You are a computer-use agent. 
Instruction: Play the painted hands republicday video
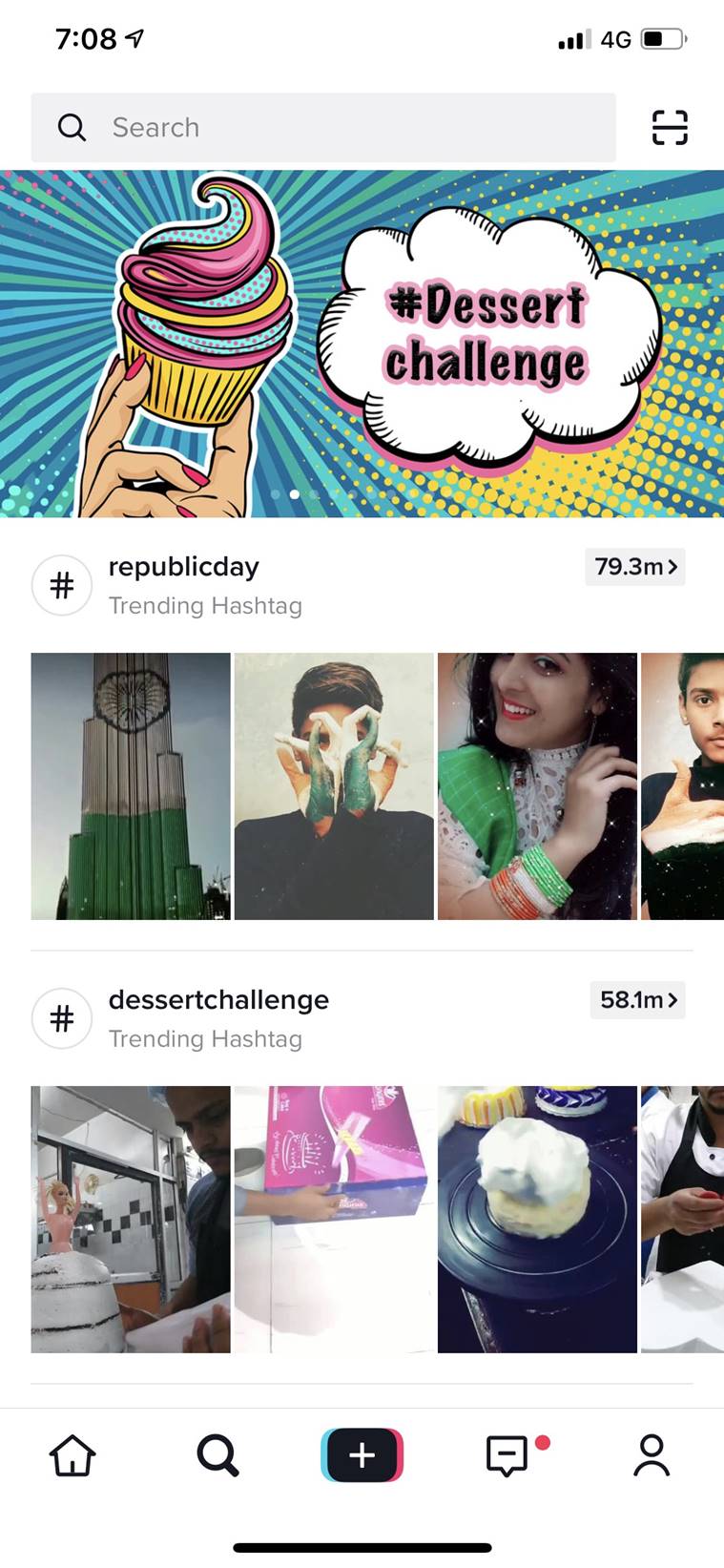(334, 786)
